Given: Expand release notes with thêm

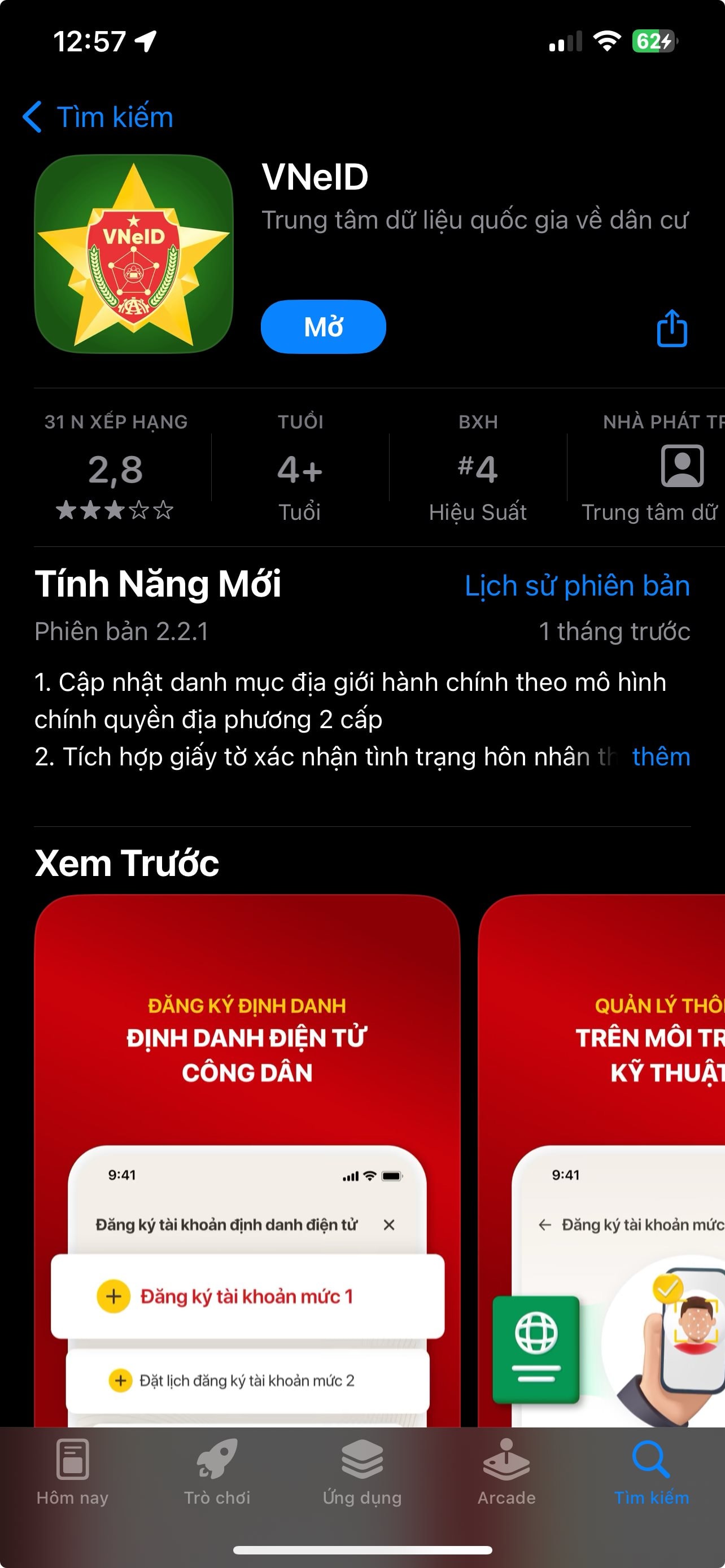Looking at the screenshot, I should (x=661, y=756).
